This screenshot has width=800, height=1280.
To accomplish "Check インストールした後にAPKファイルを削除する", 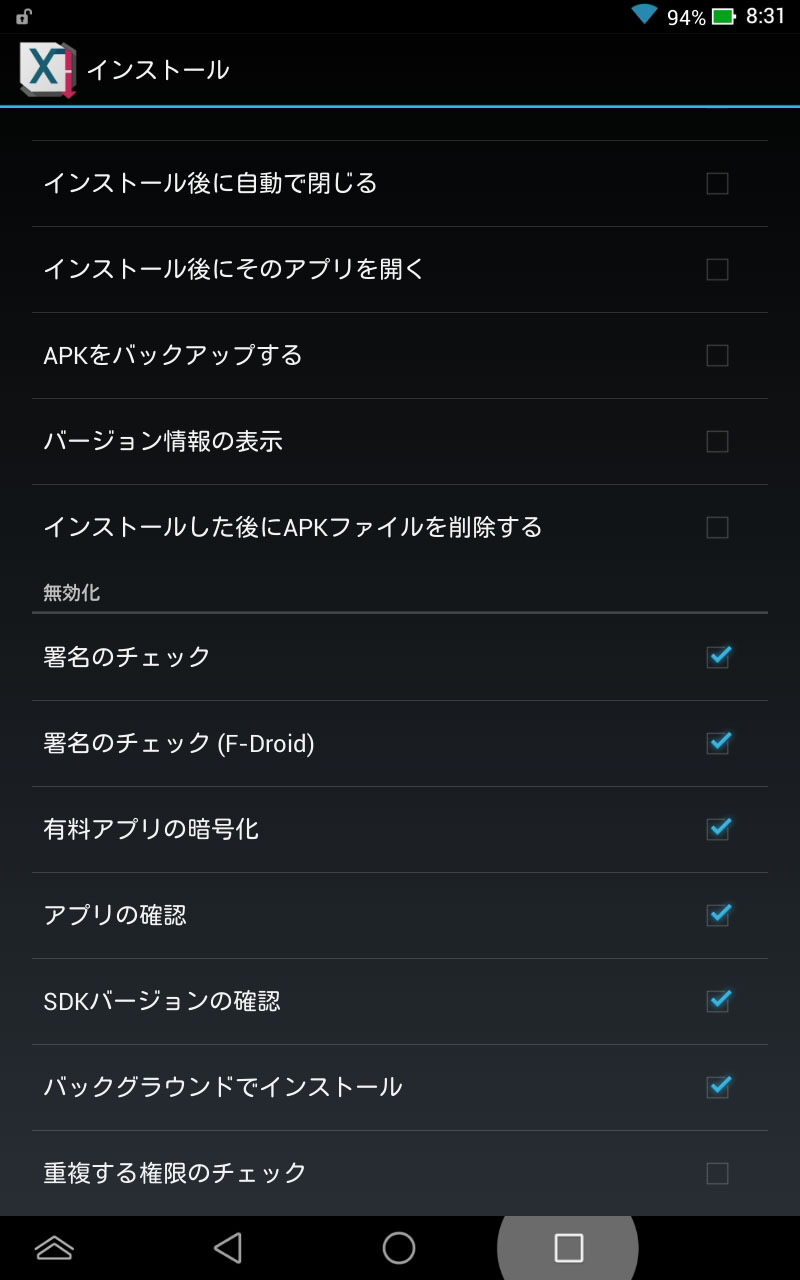I will pyautogui.click(x=717, y=528).
